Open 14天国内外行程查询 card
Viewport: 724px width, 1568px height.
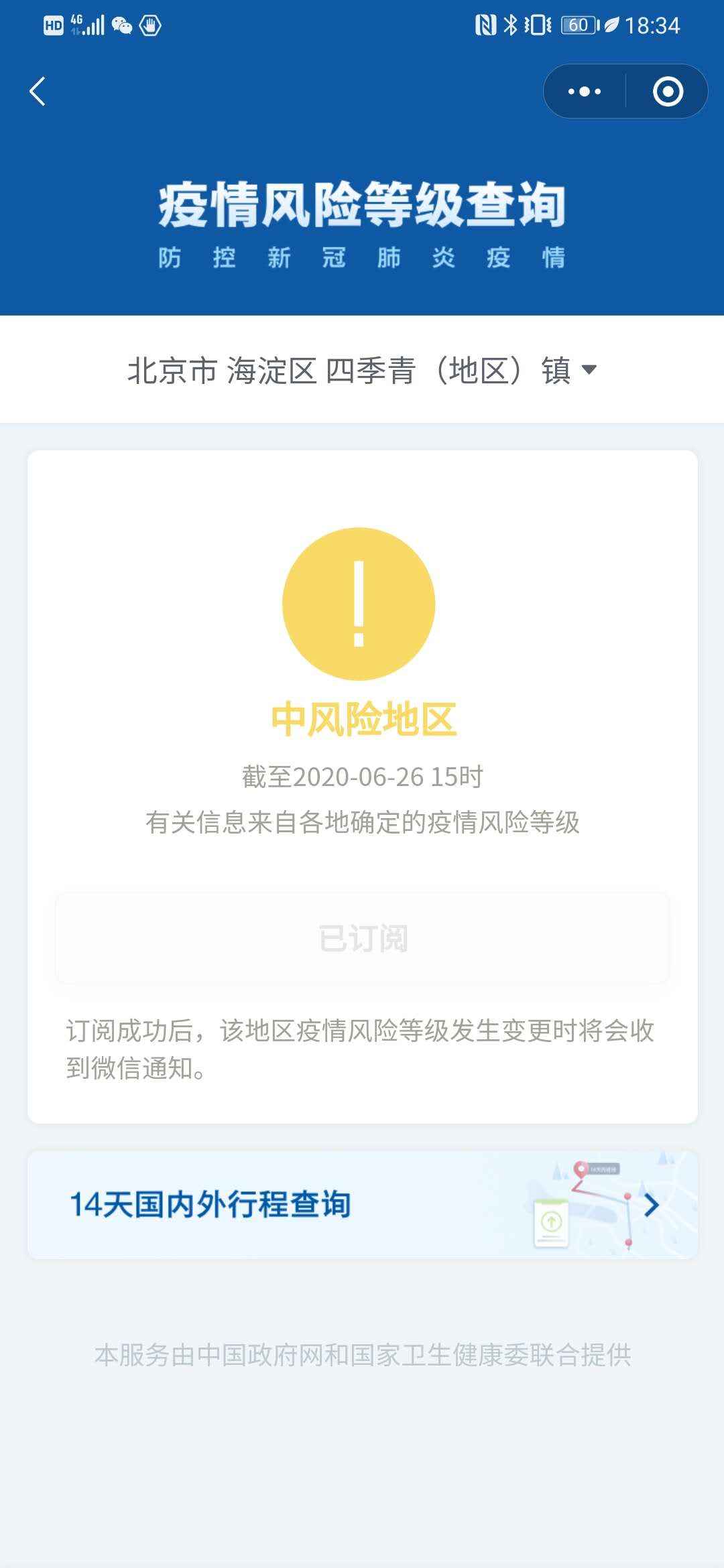[x=362, y=1204]
